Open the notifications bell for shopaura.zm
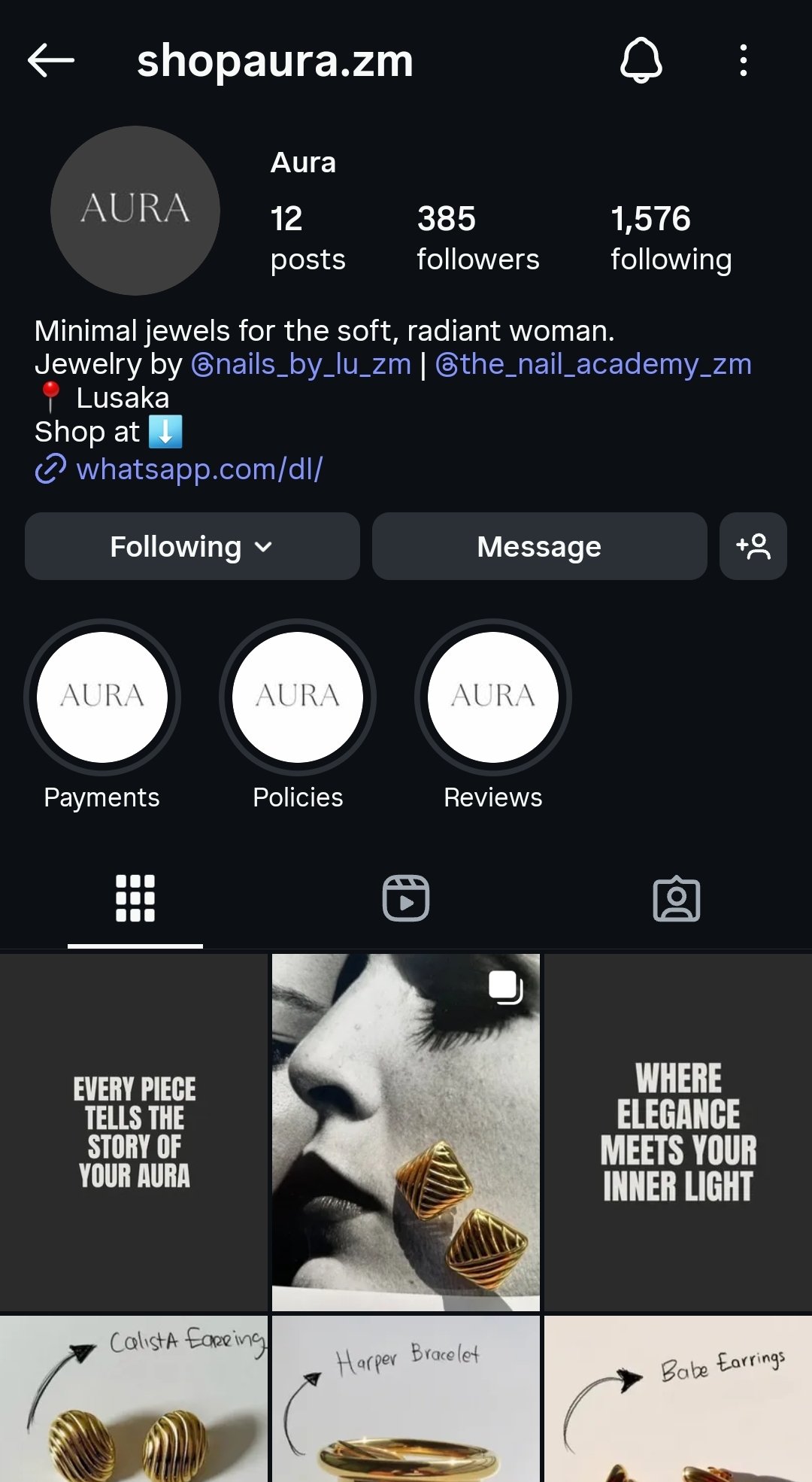 (641, 60)
